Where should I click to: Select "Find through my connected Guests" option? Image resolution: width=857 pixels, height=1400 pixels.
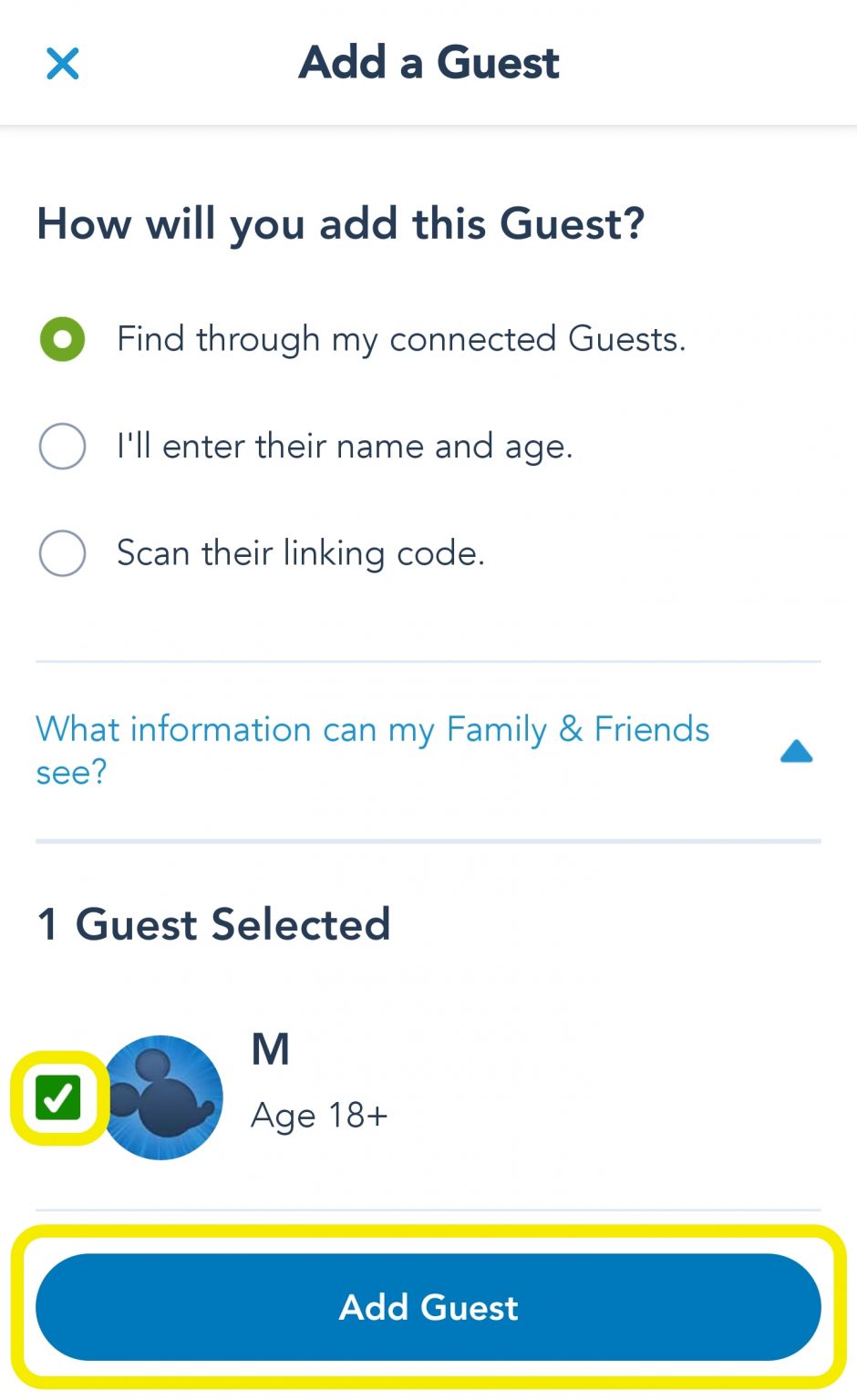pyautogui.click(x=61, y=339)
